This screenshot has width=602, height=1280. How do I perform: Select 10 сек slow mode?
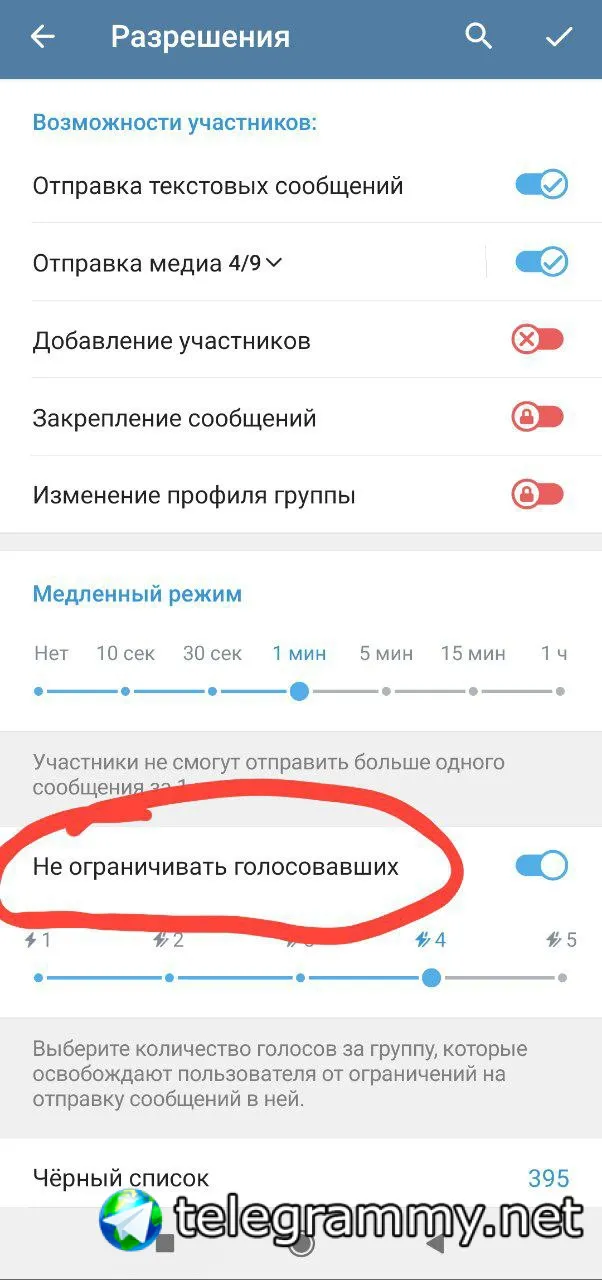(126, 691)
